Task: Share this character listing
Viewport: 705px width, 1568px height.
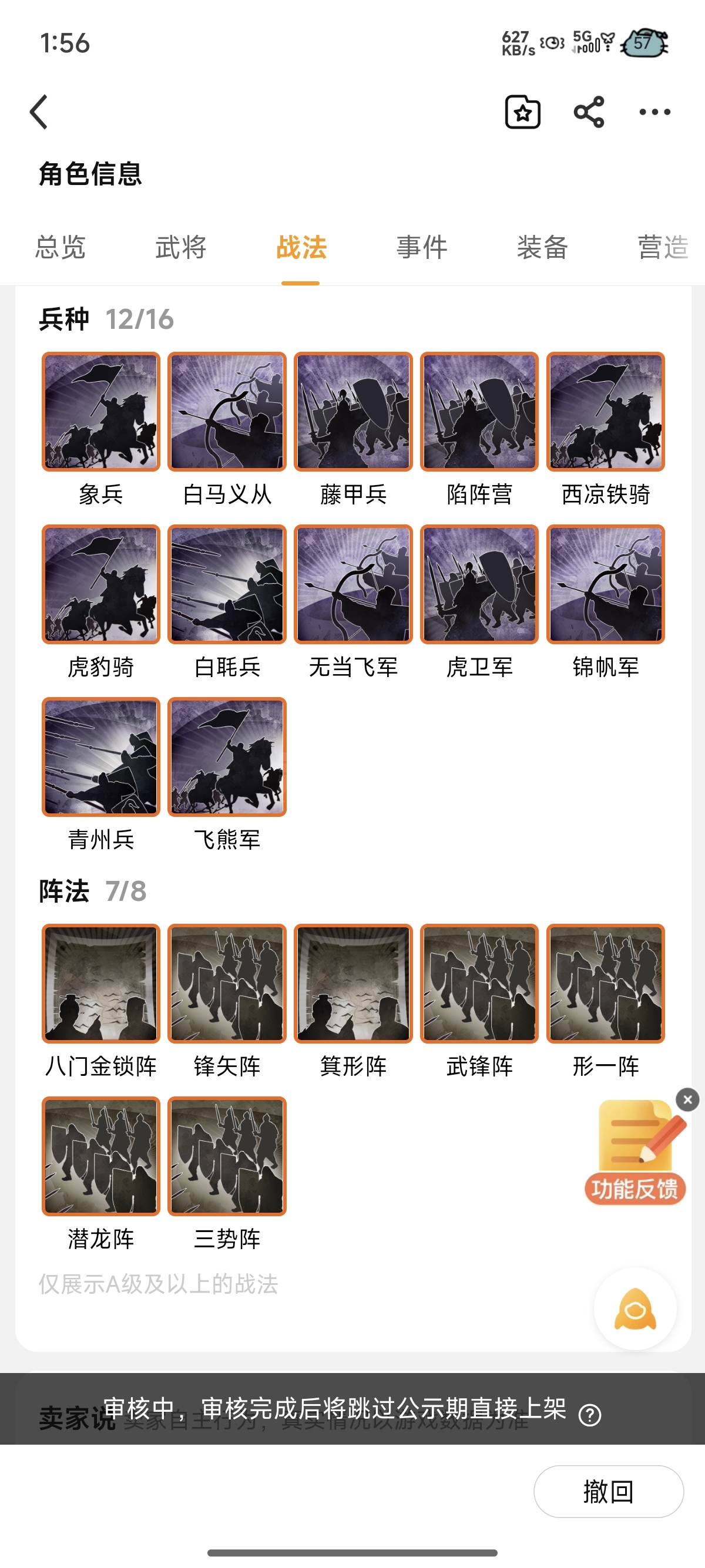Action: [x=589, y=112]
